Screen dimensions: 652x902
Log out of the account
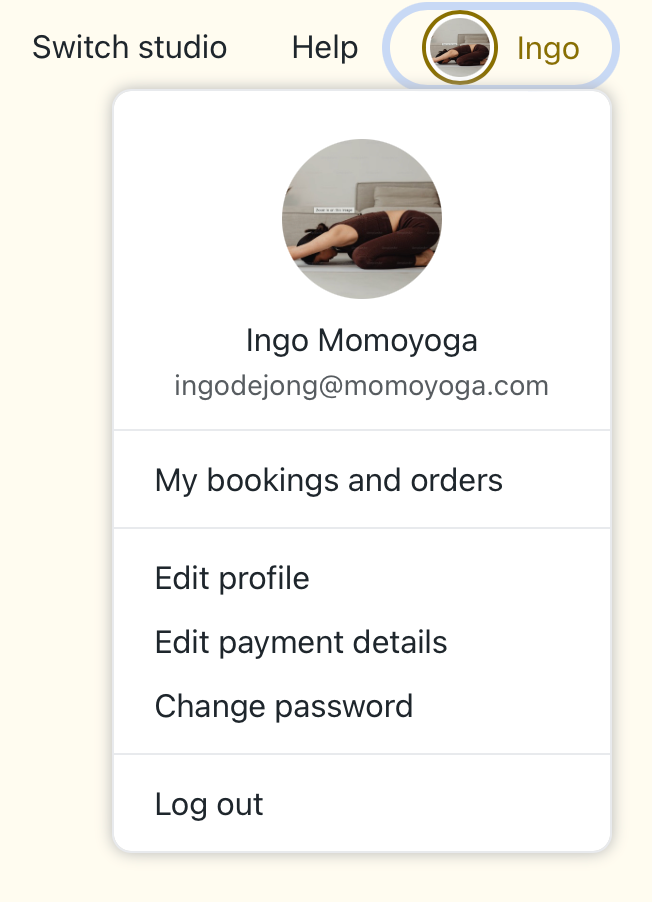click(209, 804)
